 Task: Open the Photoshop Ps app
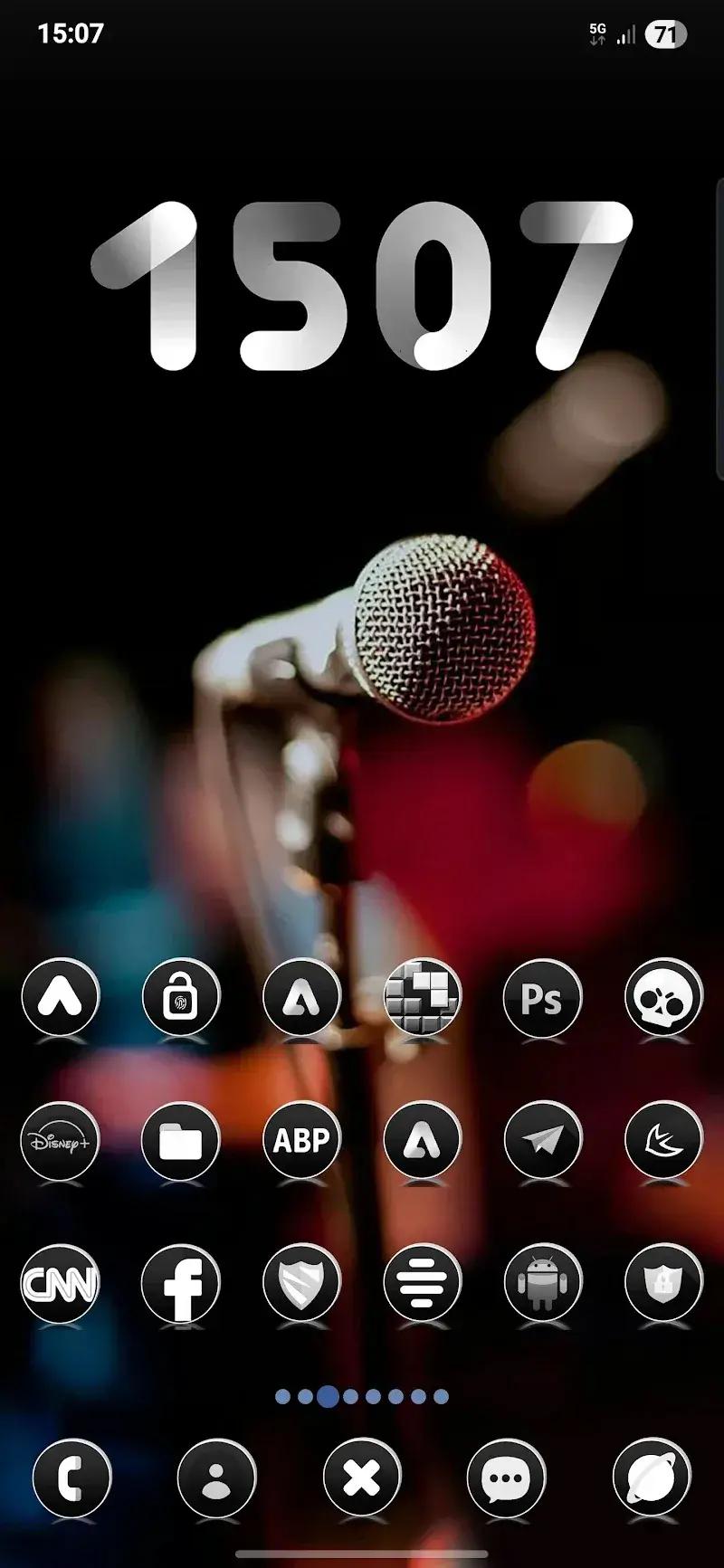click(542, 999)
